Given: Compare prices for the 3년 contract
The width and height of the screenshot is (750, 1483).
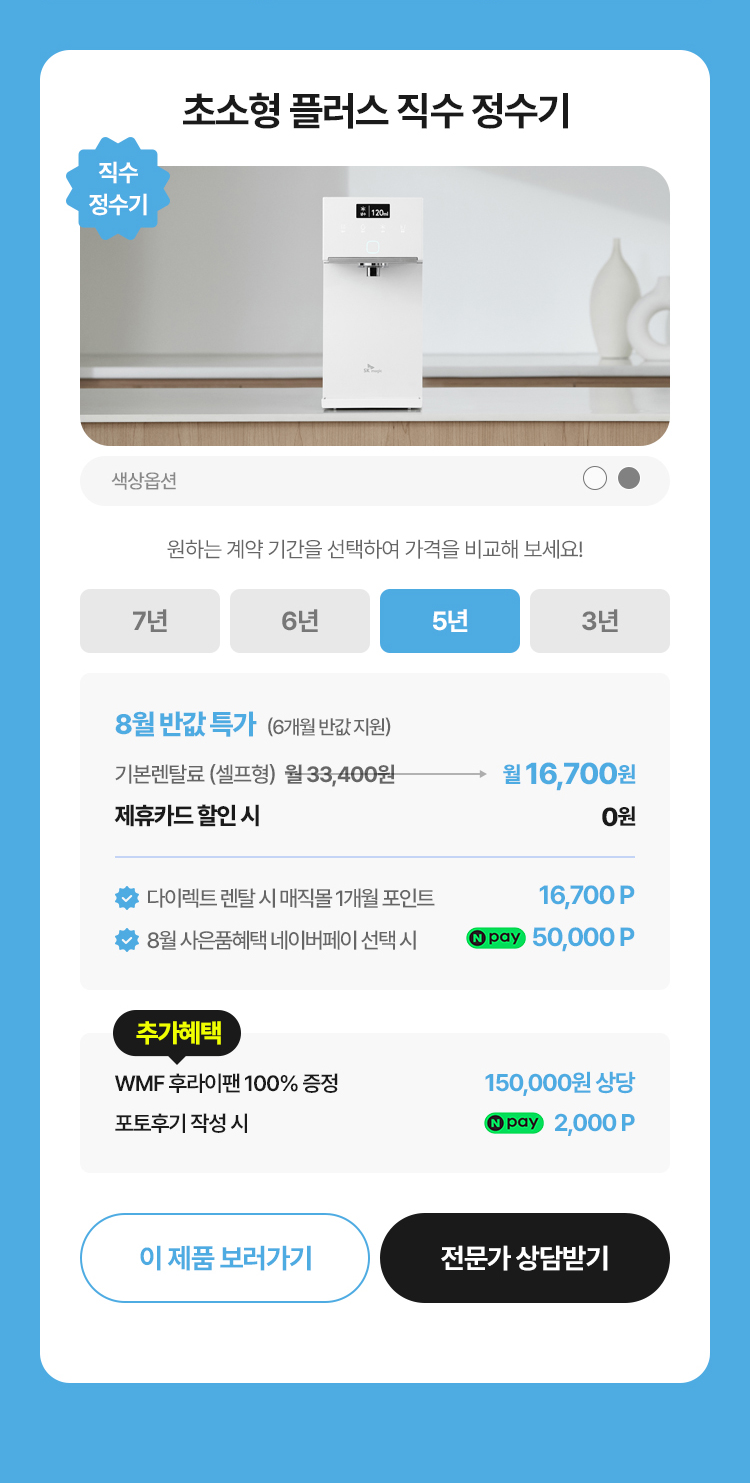Looking at the screenshot, I should pyautogui.click(x=600, y=621).
